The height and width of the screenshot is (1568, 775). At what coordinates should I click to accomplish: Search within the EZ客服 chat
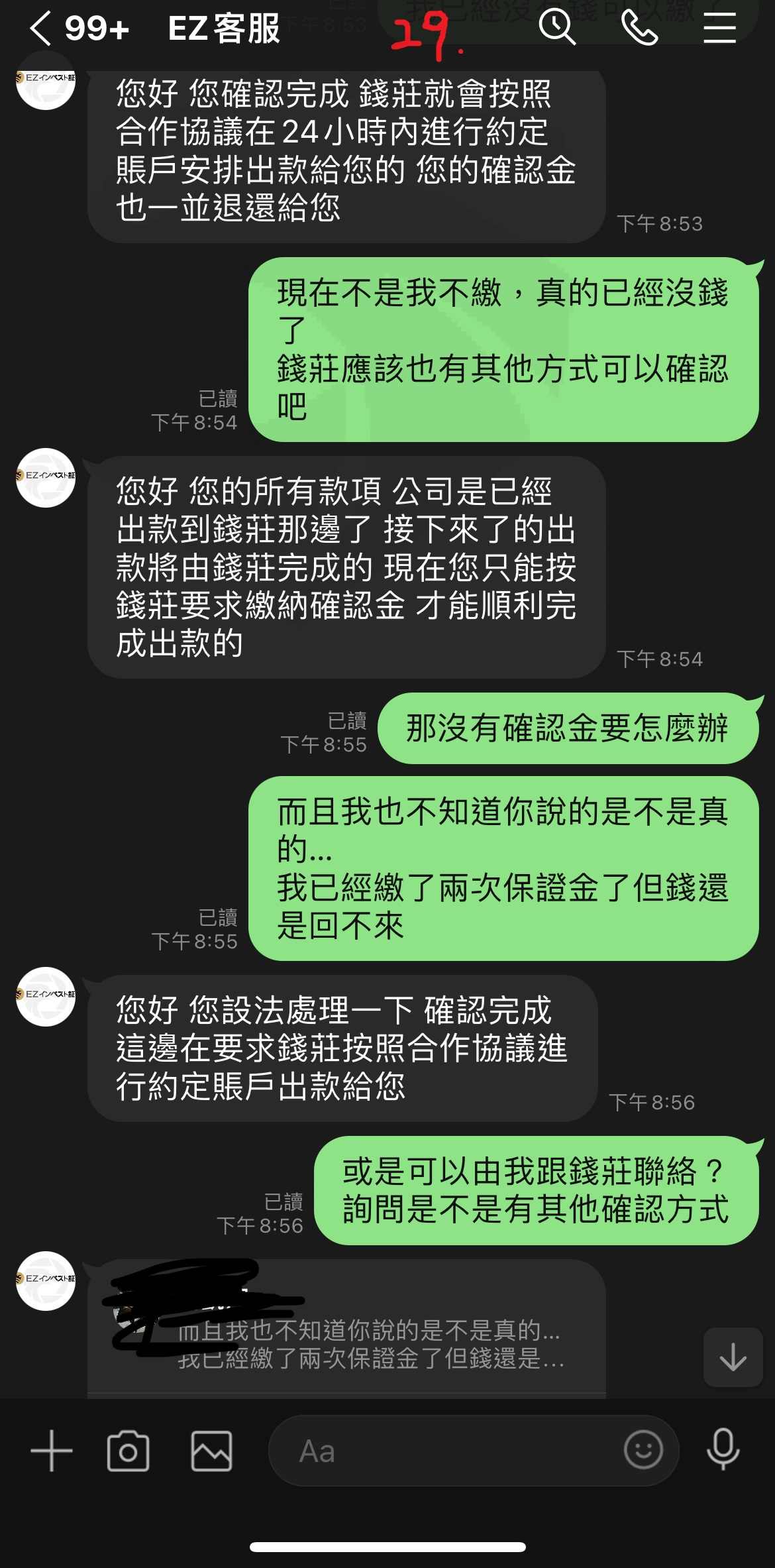557,28
